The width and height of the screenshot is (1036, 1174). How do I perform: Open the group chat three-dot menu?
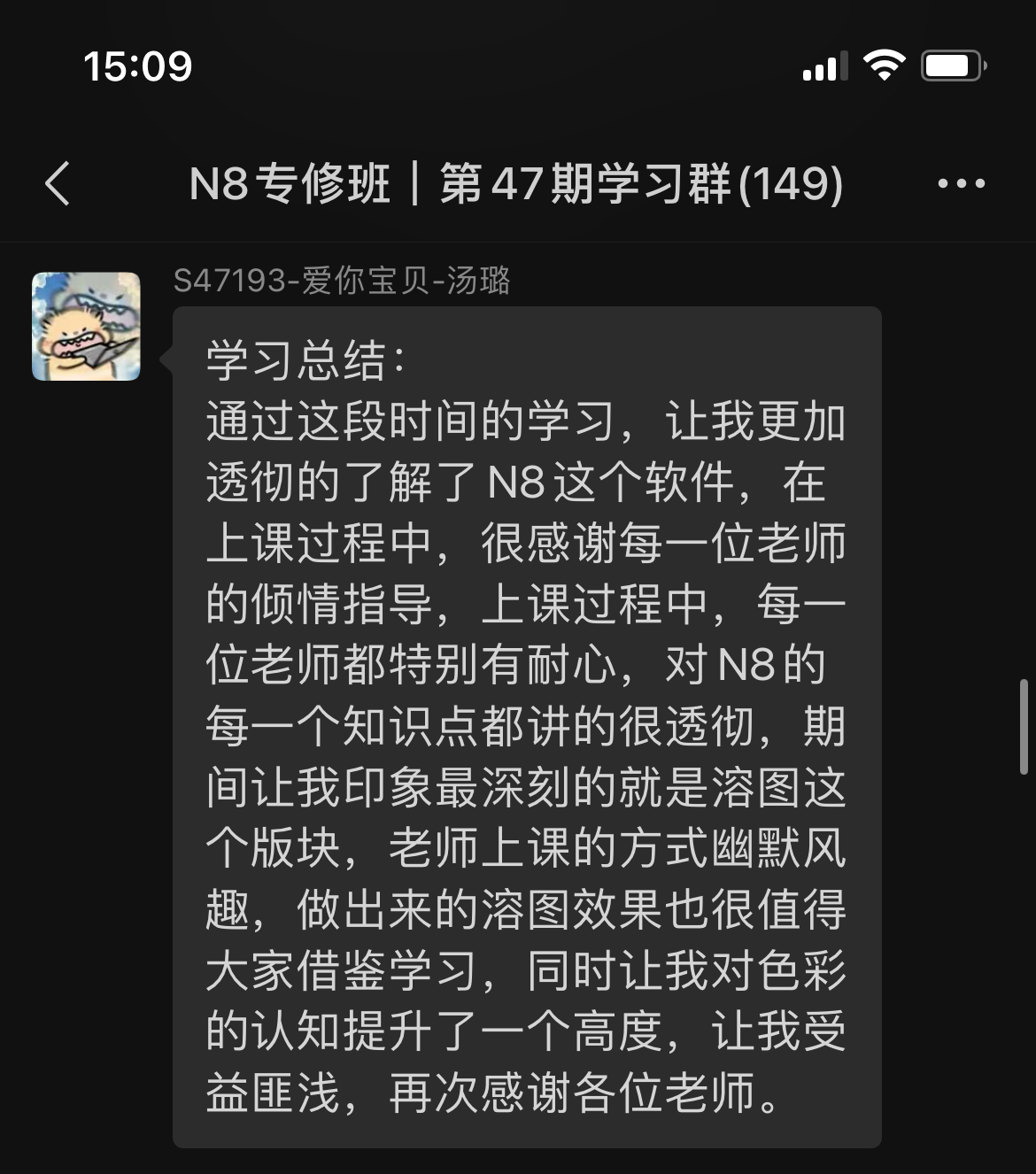[961, 184]
